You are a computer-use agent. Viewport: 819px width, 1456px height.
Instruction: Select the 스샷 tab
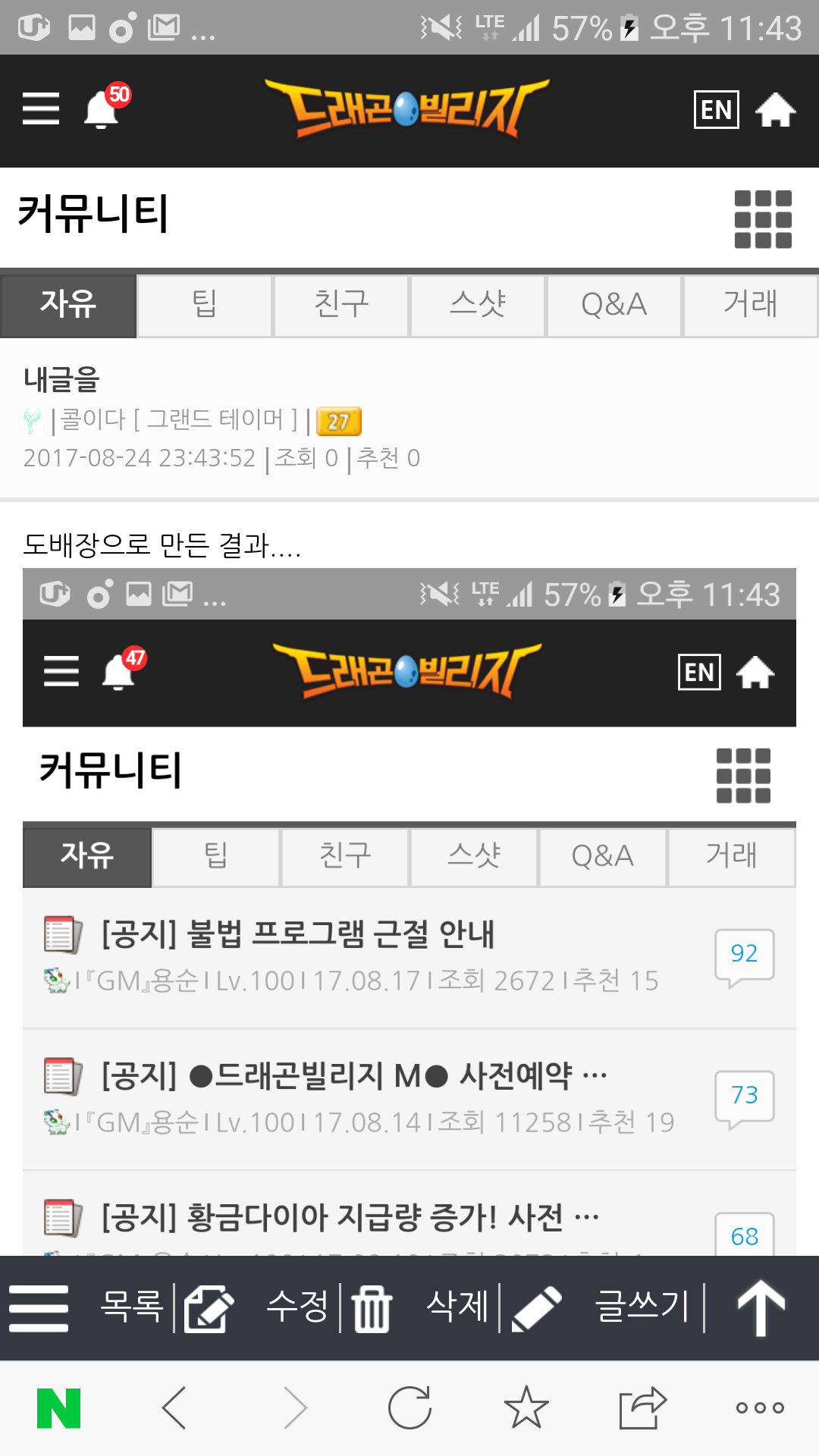click(478, 305)
